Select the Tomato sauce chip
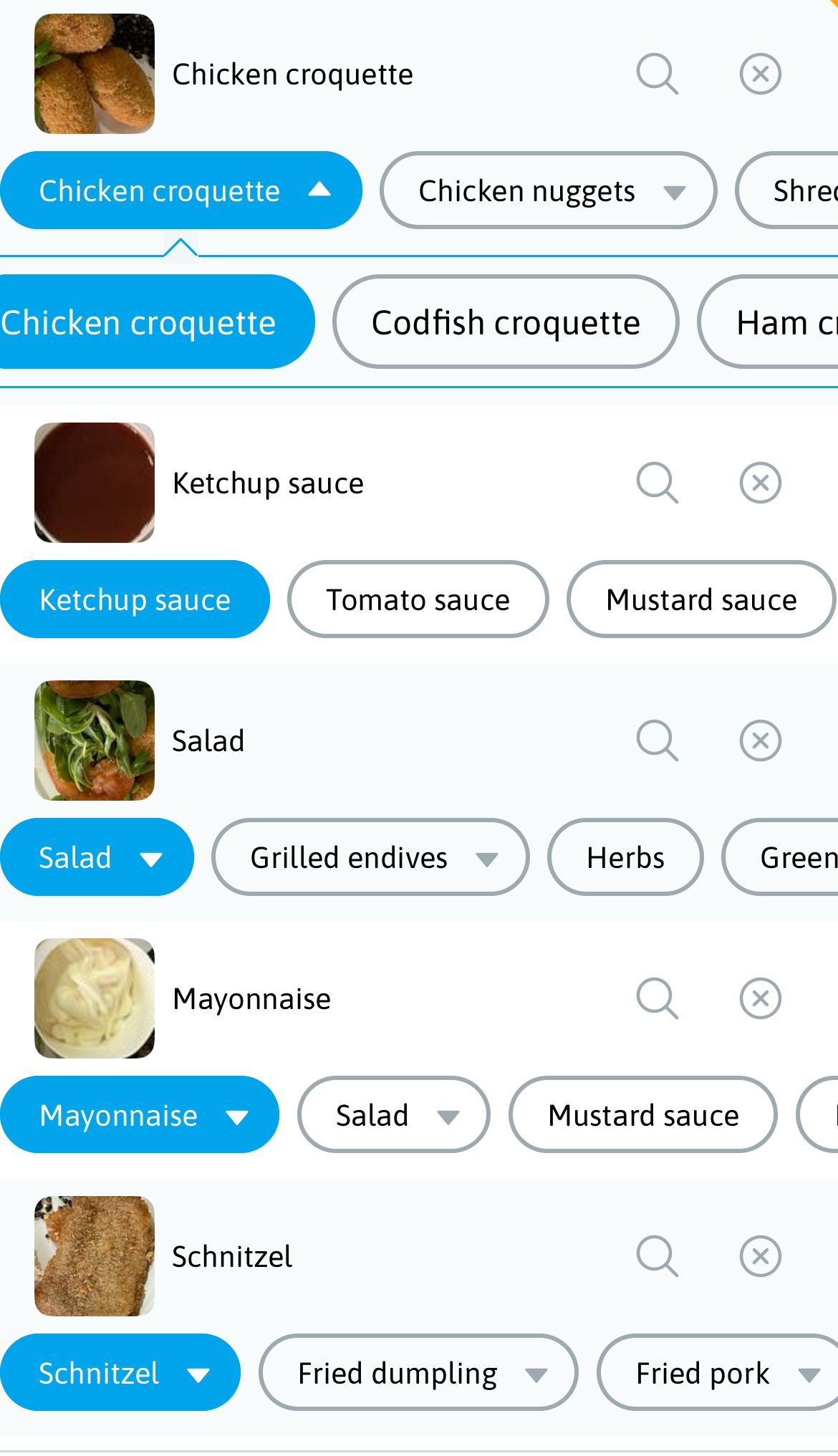This screenshot has height=1456, width=838. 418,599
